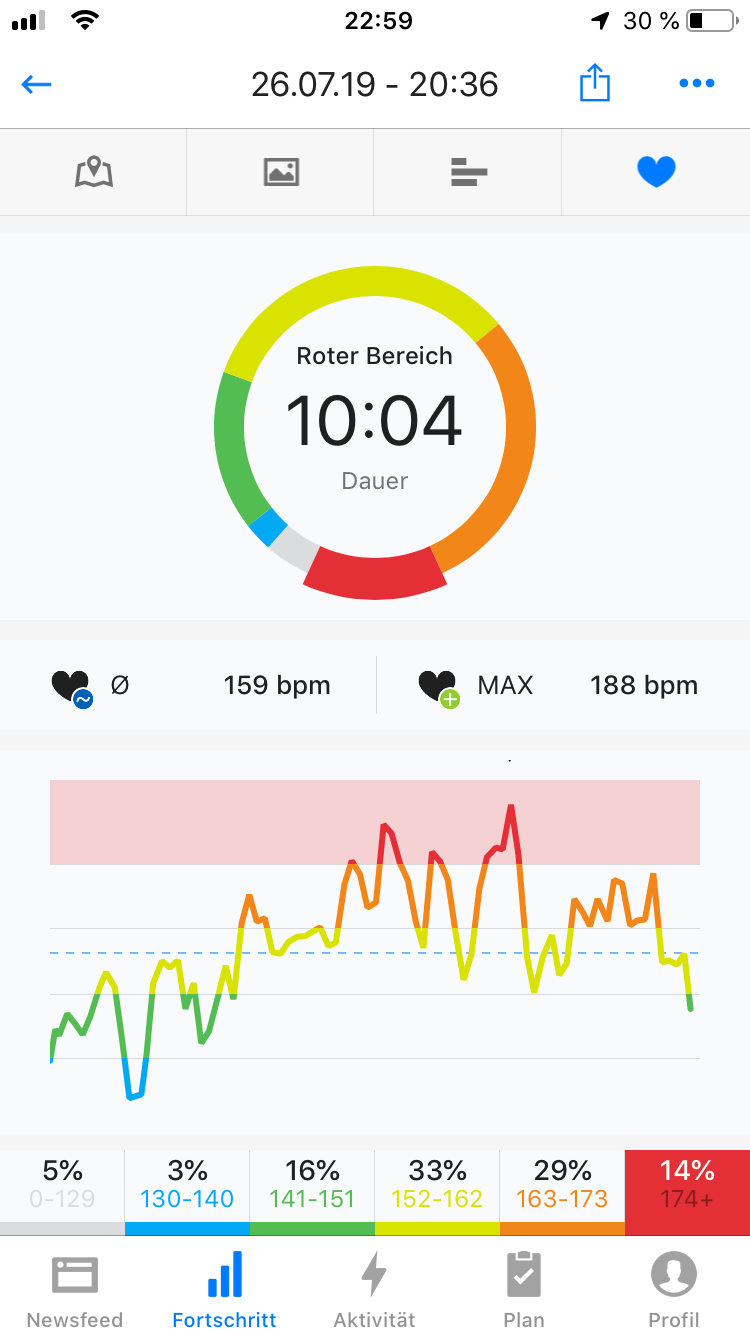This screenshot has width=750, height=1334.
Task: Switch to the photos tab
Action: point(281,172)
